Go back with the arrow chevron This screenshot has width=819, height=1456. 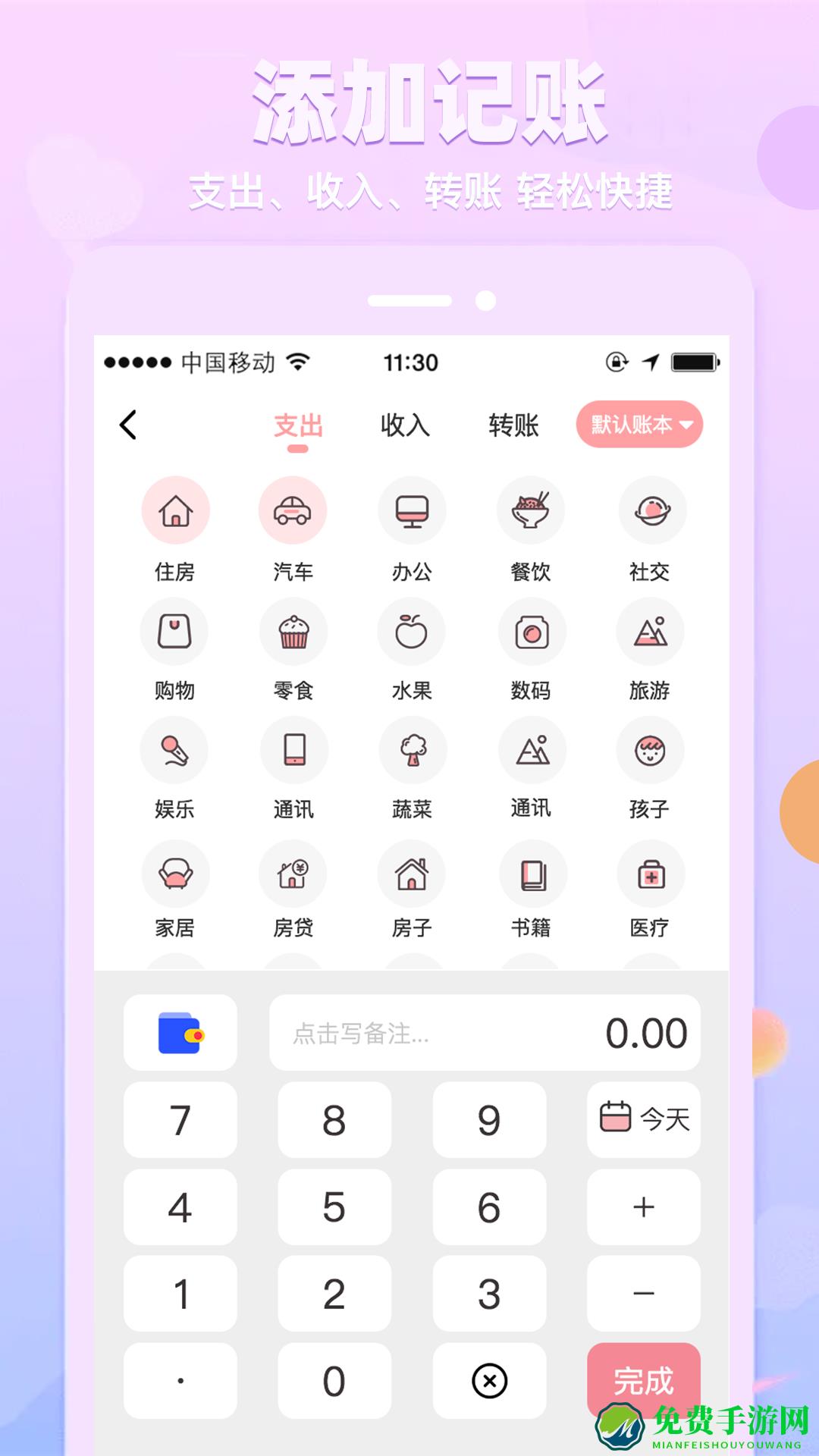[x=127, y=425]
